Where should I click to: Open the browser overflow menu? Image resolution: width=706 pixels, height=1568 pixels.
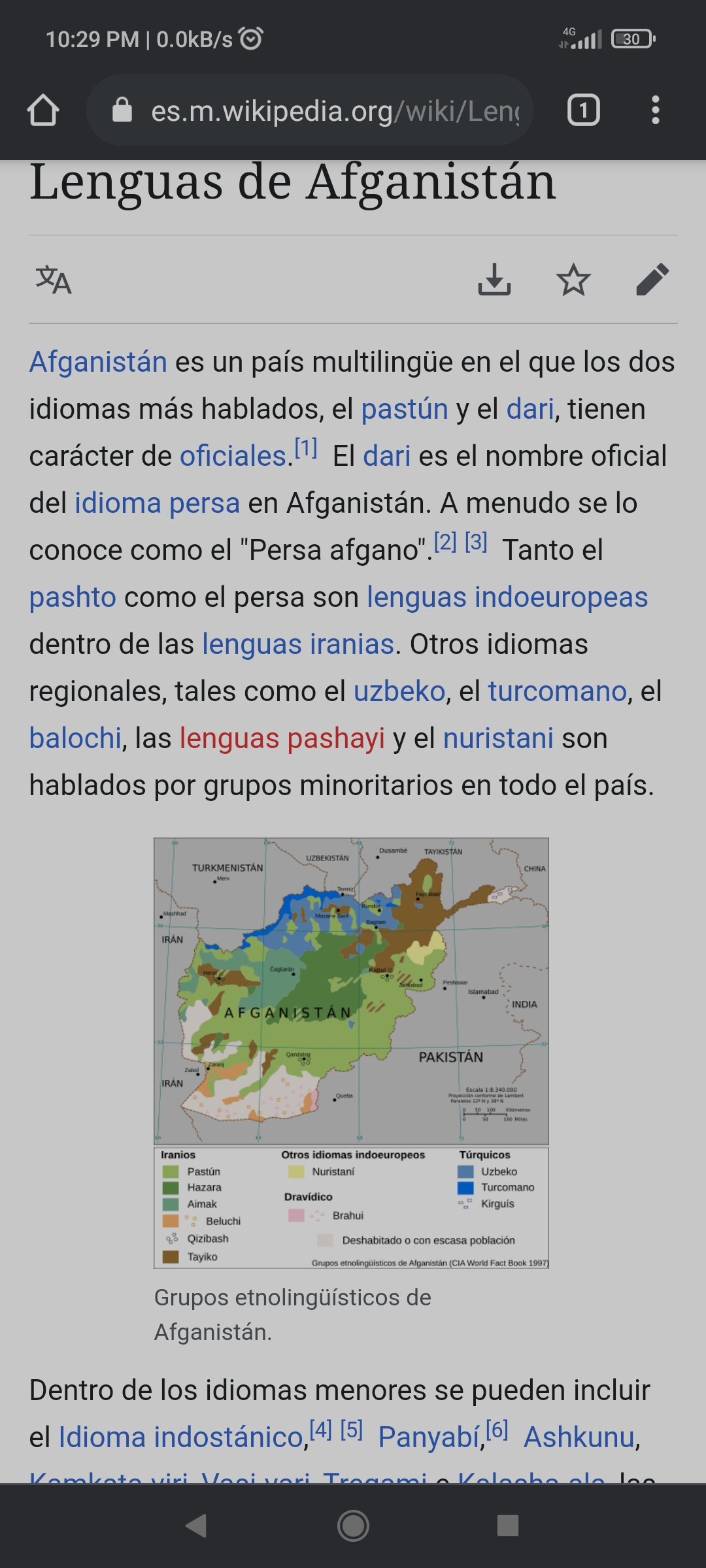click(x=655, y=110)
